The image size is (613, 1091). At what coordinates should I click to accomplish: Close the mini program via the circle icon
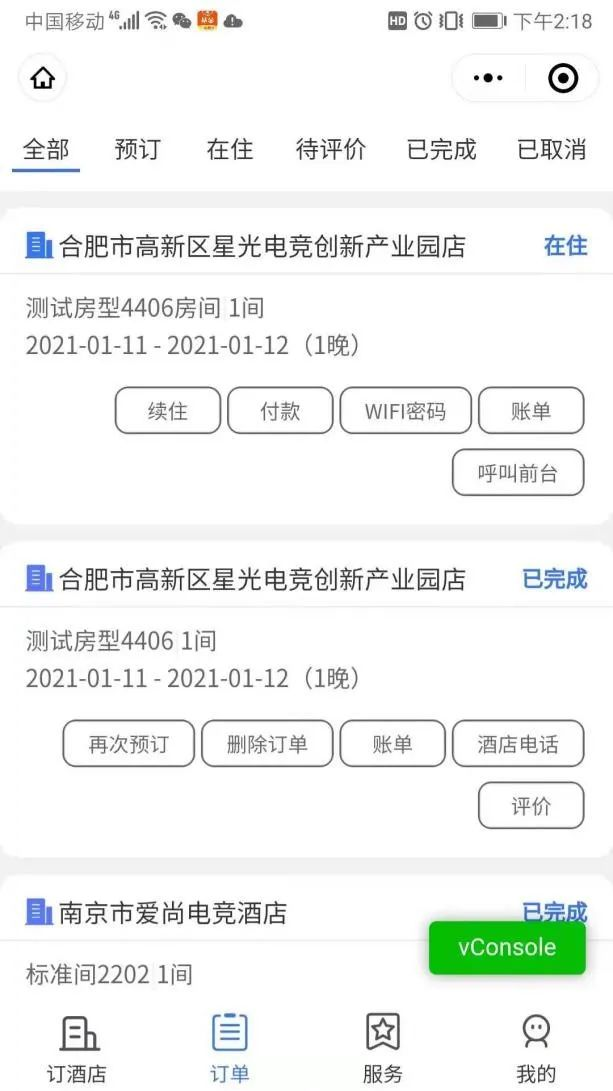click(x=563, y=79)
